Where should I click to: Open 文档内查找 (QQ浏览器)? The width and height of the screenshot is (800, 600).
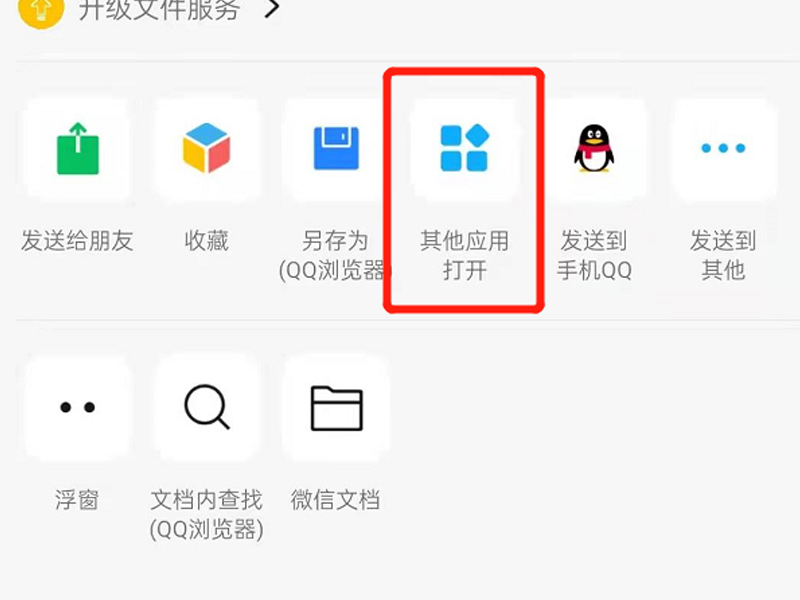pyautogui.click(x=207, y=407)
